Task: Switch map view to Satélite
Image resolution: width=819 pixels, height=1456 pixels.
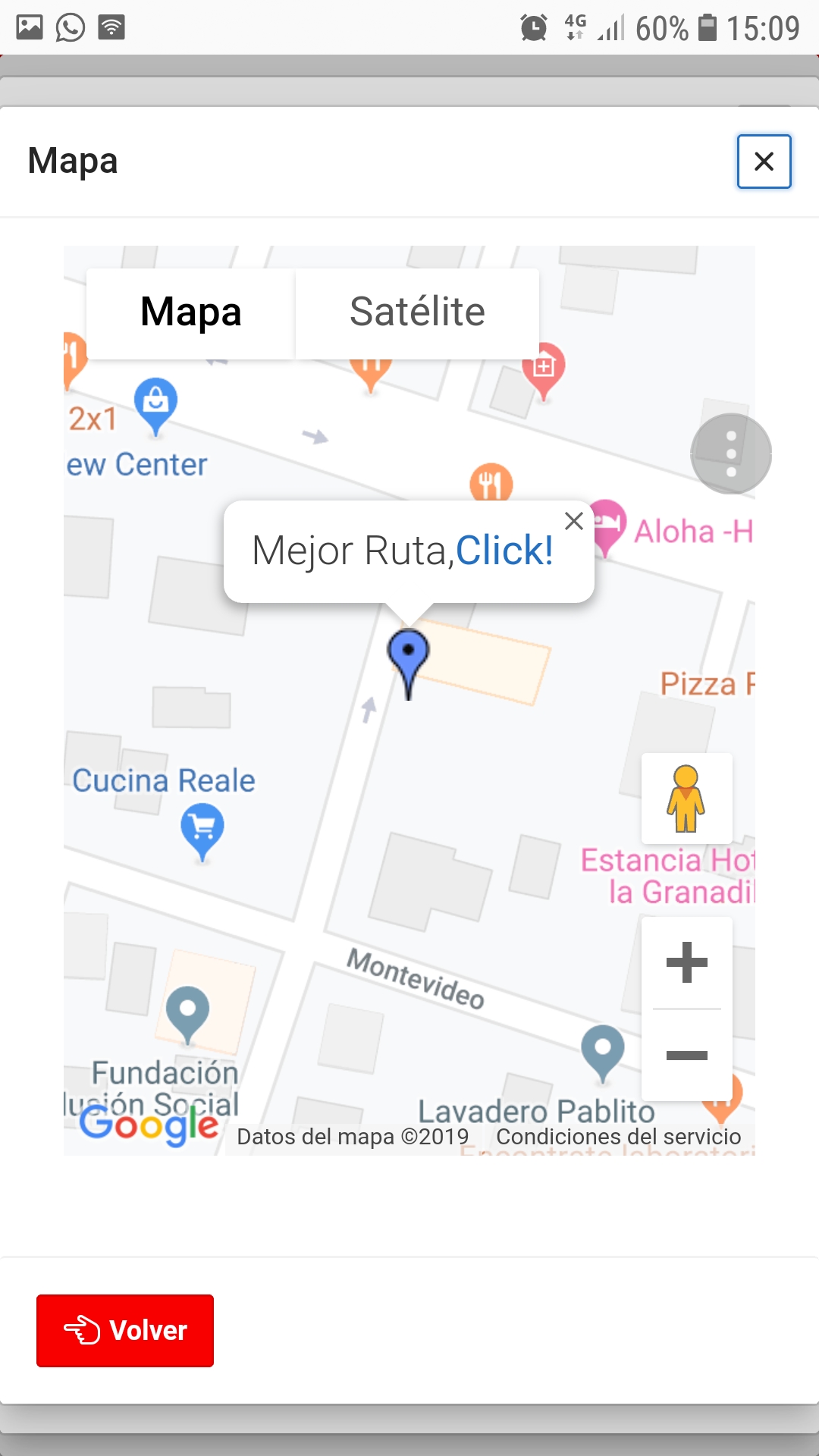Action: [x=417, y=312]
